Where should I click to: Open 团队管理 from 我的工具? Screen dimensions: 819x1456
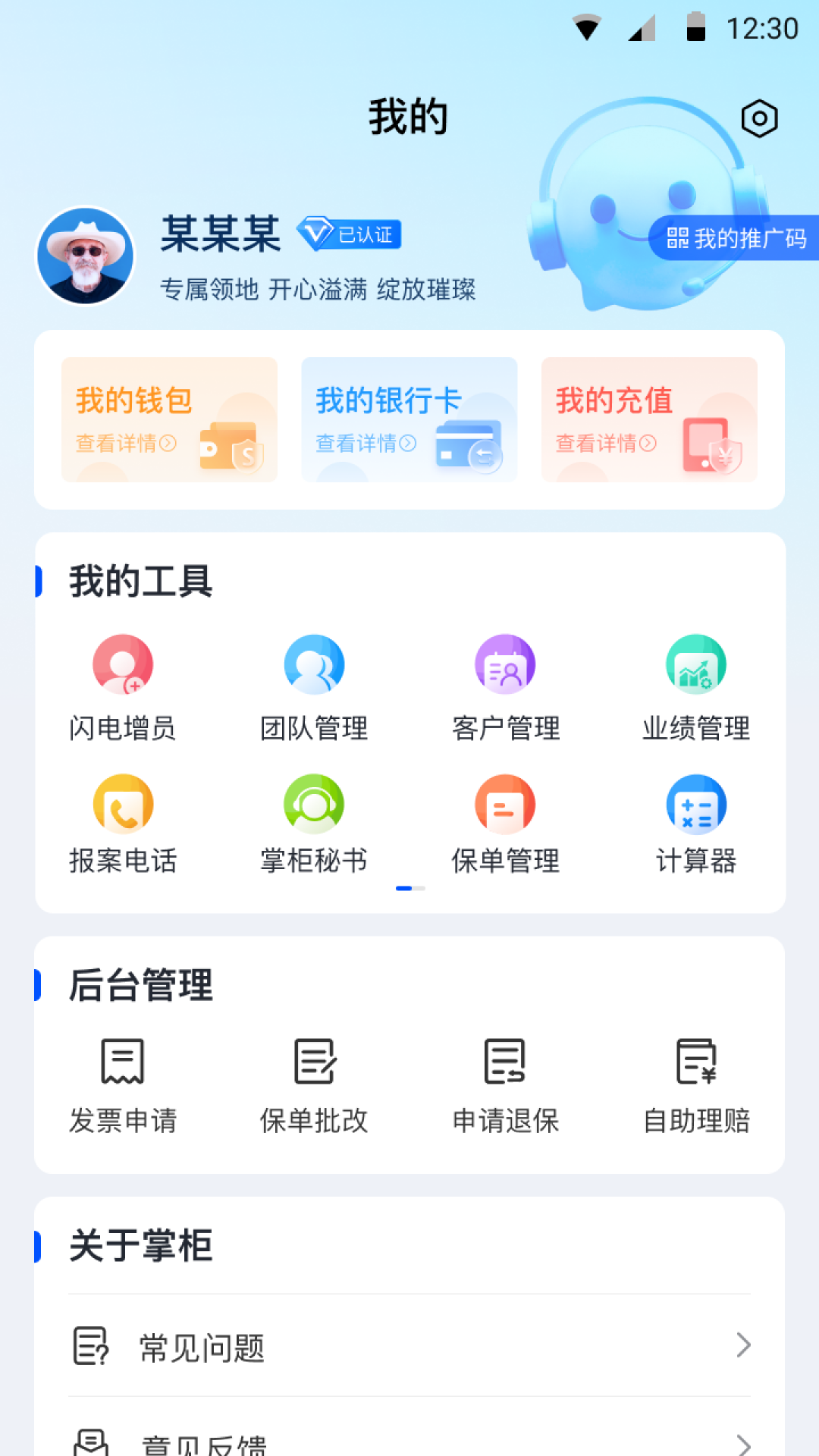click(x=314, y=664)
